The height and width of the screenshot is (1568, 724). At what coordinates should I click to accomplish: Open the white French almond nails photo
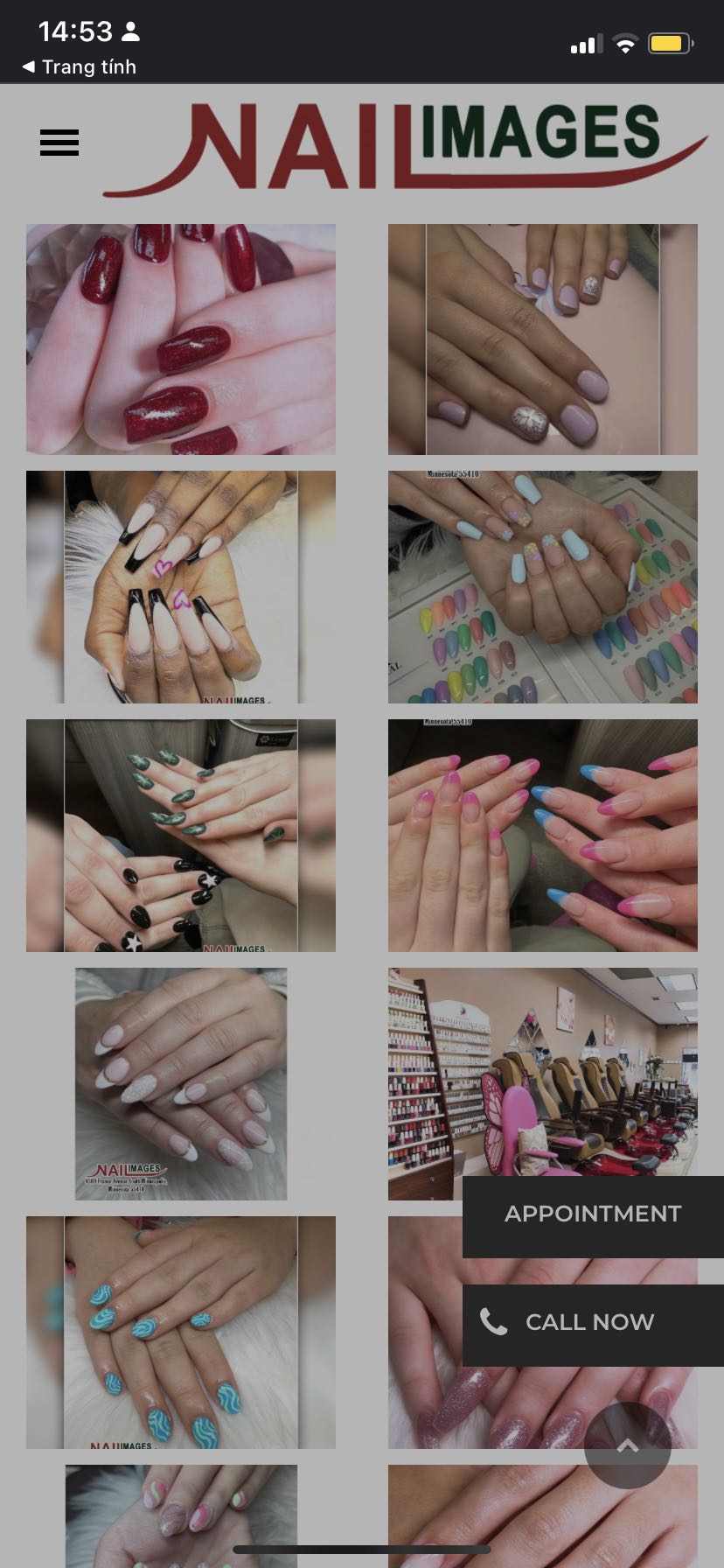click(x=181, y=1084)
